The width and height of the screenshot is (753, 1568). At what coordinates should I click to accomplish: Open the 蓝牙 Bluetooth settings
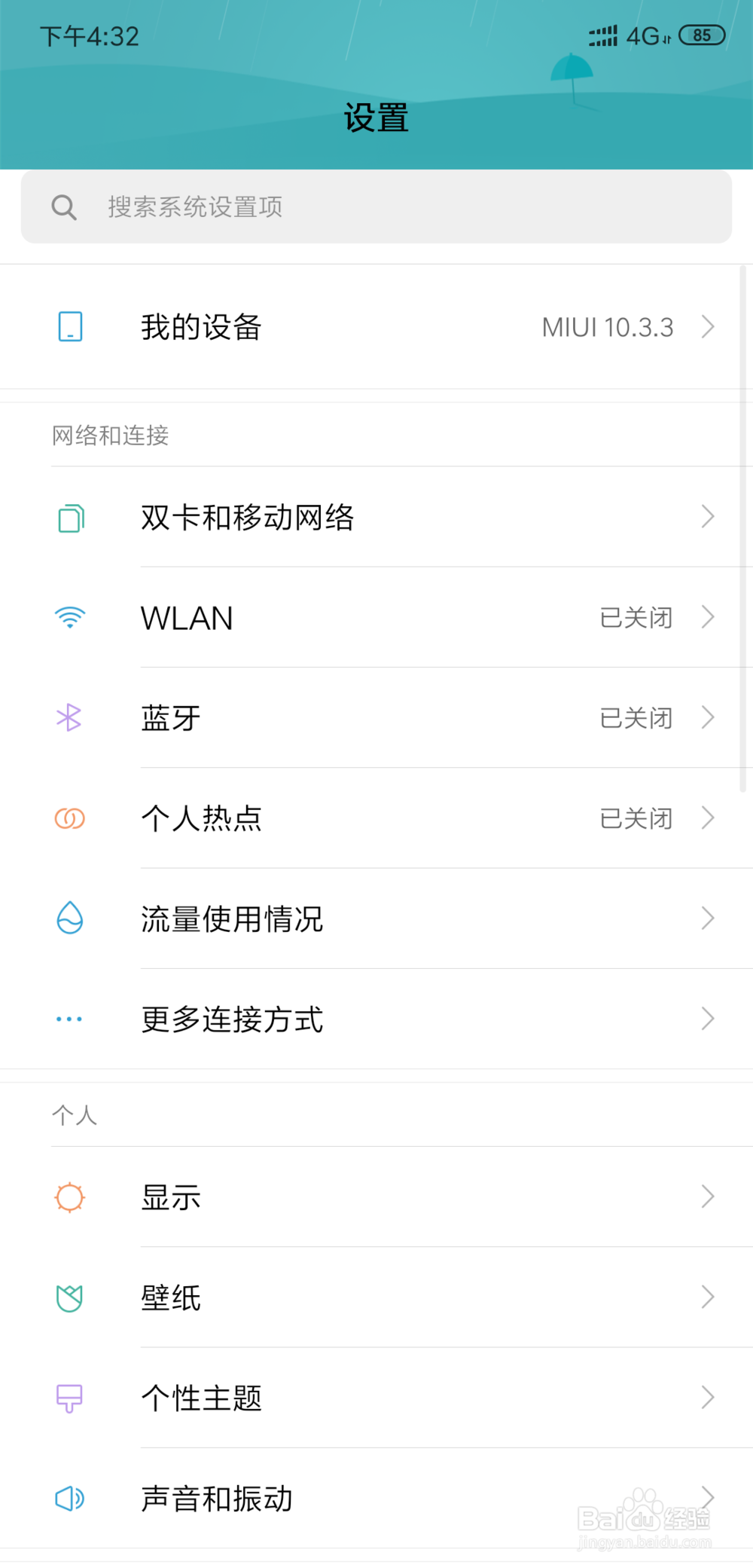376,717
